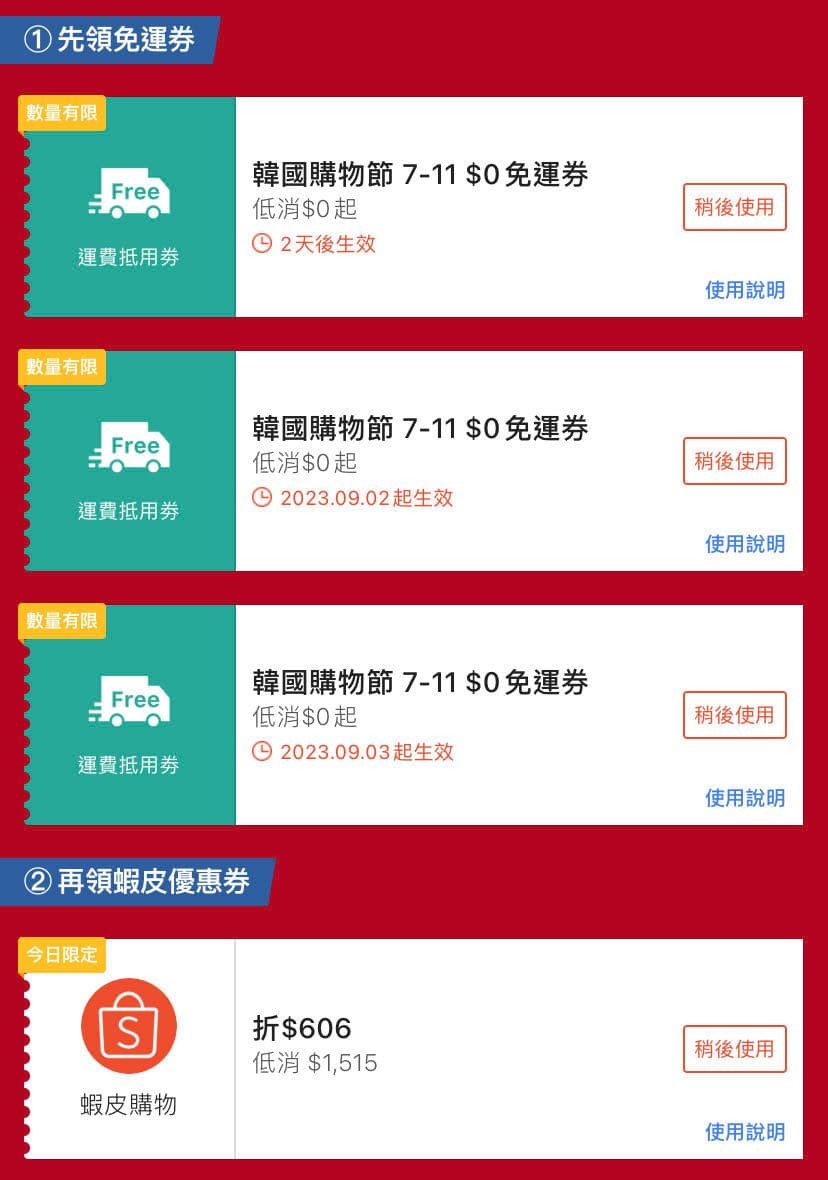Click the 數量有限 badge on third coupon
This screenshot has height=1180, width=828.
(62, 621)
